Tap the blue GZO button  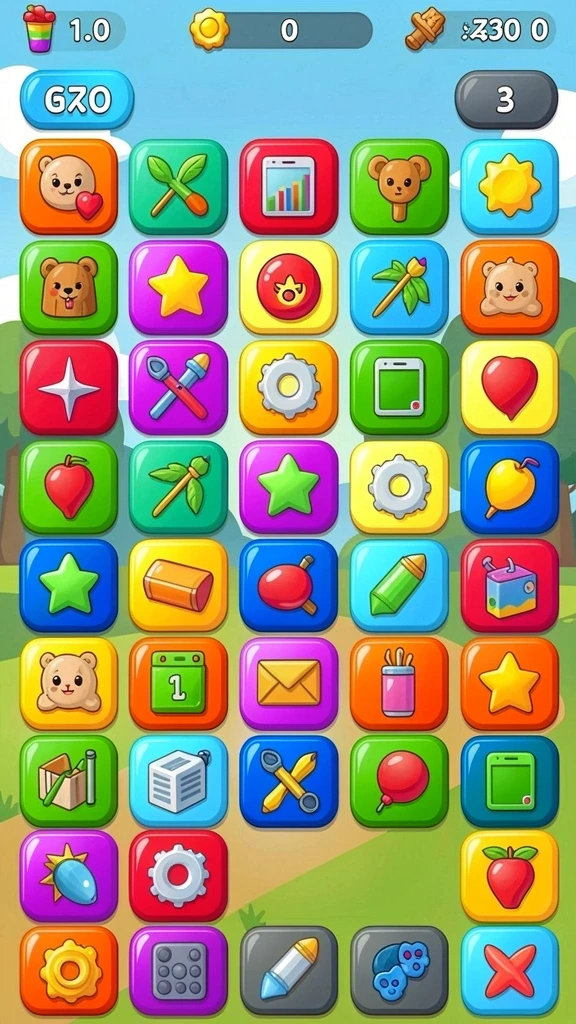pyautogui.click(x=77, y=99)
